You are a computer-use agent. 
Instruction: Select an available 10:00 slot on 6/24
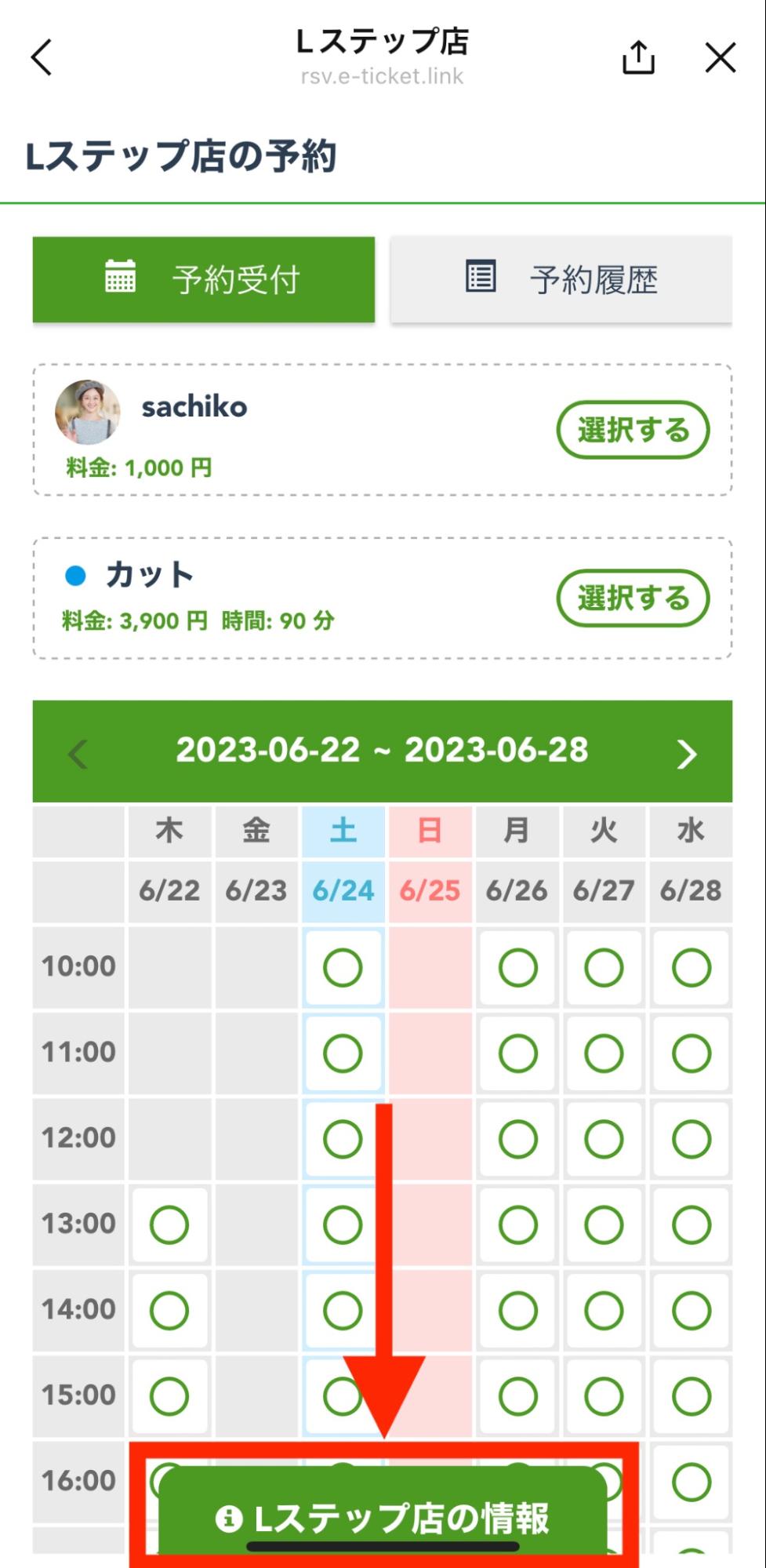pos(343,966)
